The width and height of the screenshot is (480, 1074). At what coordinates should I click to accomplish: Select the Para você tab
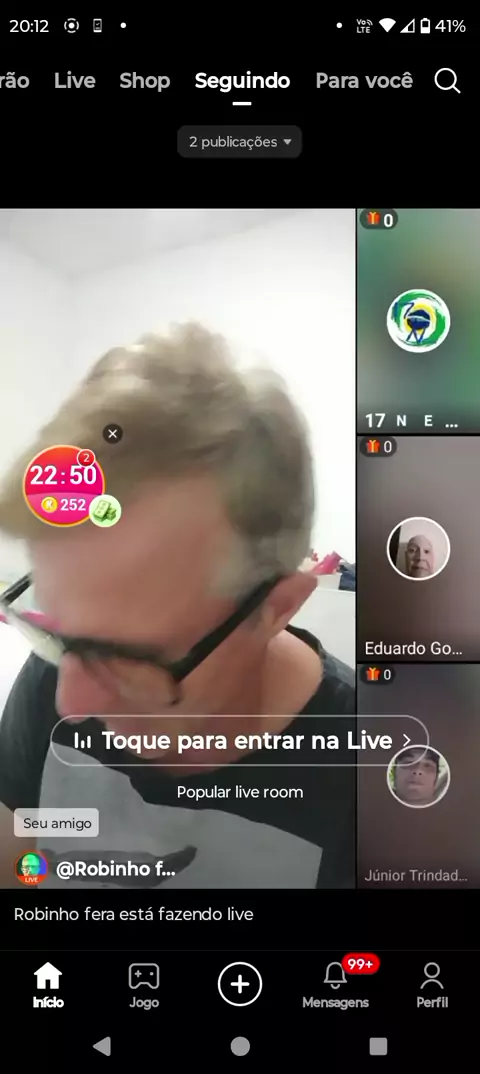[364, 81]
